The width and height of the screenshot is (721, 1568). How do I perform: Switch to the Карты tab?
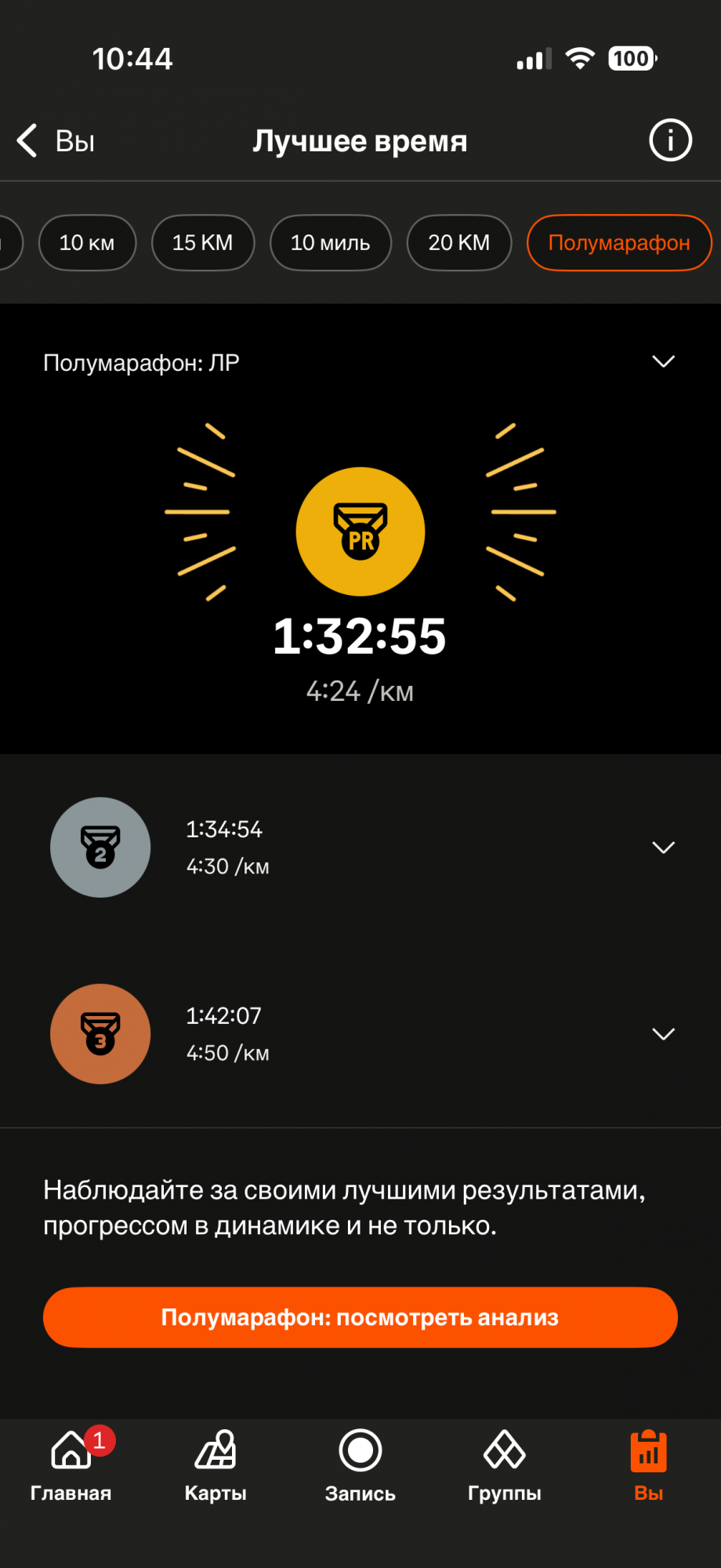click(x=216, y=1465)
